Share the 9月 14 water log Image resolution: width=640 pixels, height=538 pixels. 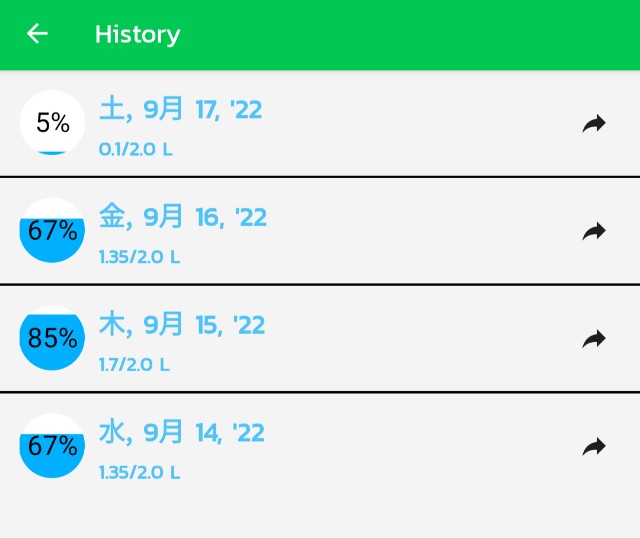coord(594,447)
